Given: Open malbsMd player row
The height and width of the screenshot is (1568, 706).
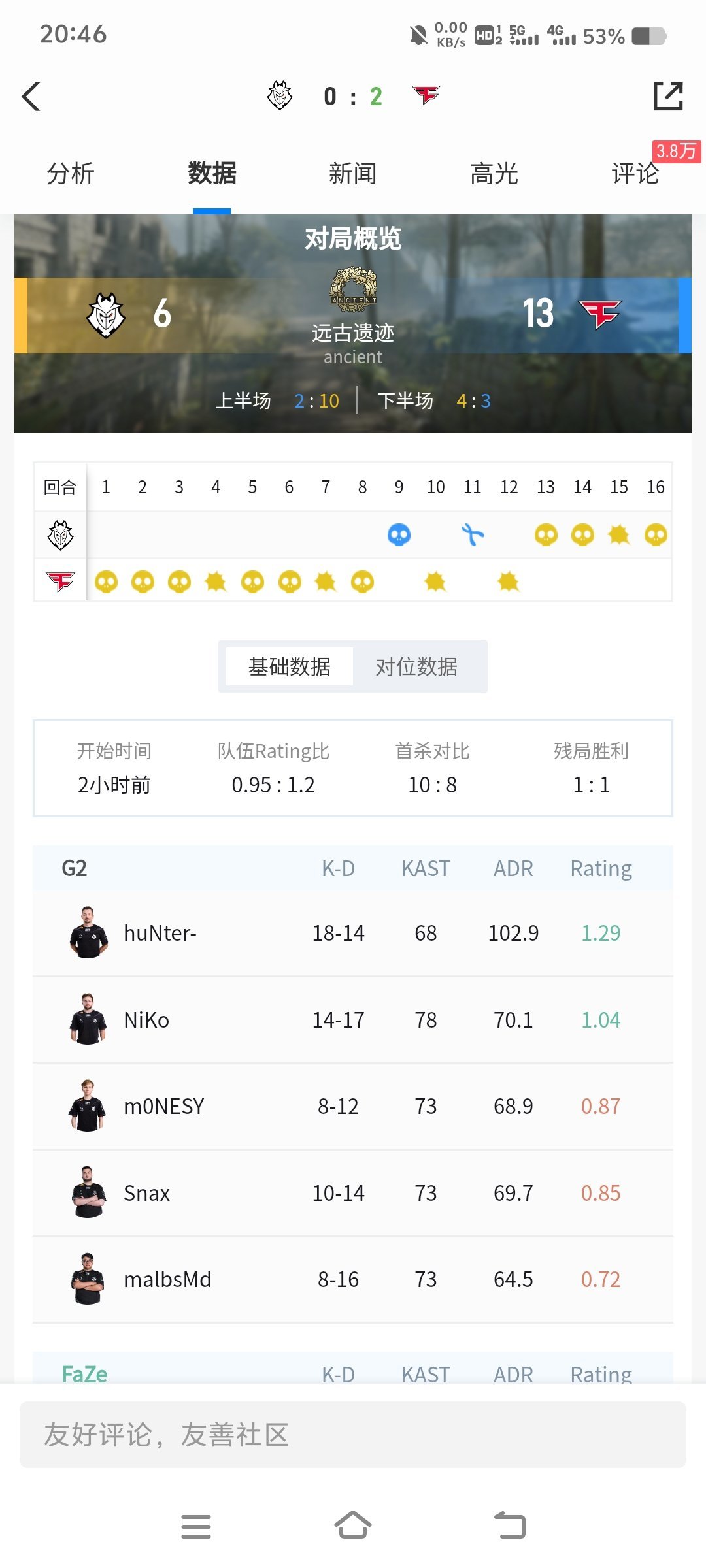Looking at the screenshot, I should (x=353, y=1279).
